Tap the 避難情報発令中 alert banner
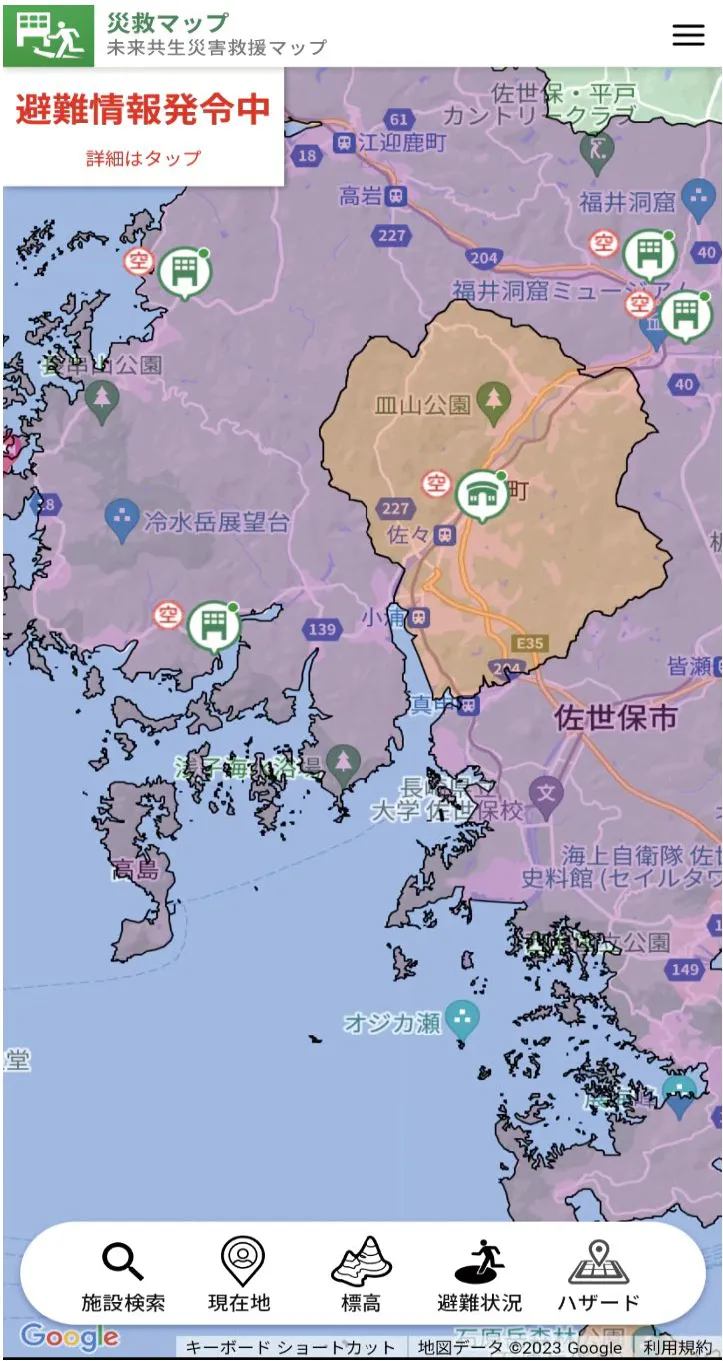Viewport: 723px width, 1361px height. [x=143, y=127]
